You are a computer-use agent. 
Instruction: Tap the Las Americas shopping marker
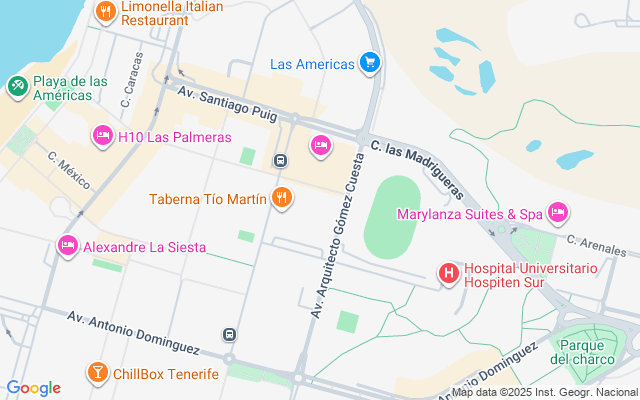click(x=370, y=63)
